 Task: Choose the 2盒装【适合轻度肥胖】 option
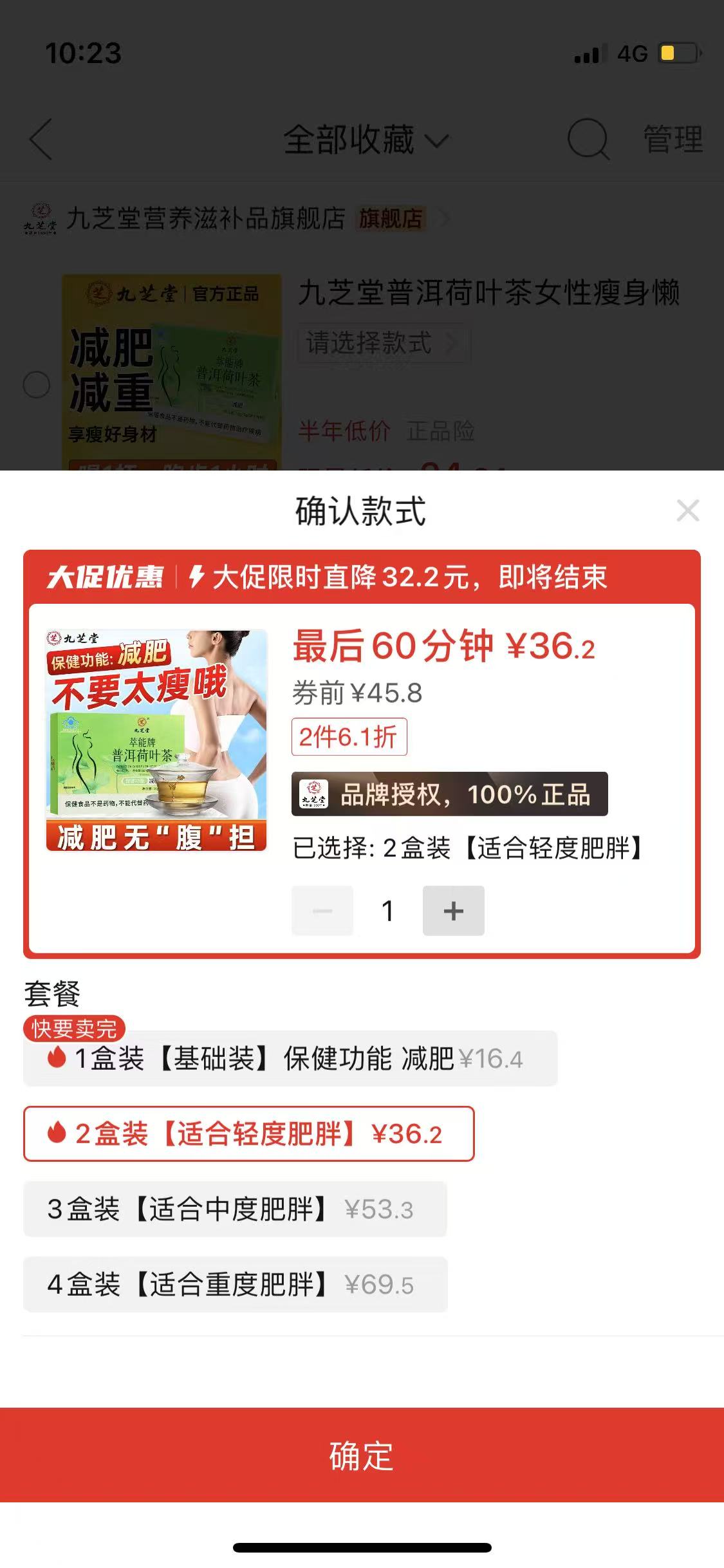click(x=248, y=1134)
